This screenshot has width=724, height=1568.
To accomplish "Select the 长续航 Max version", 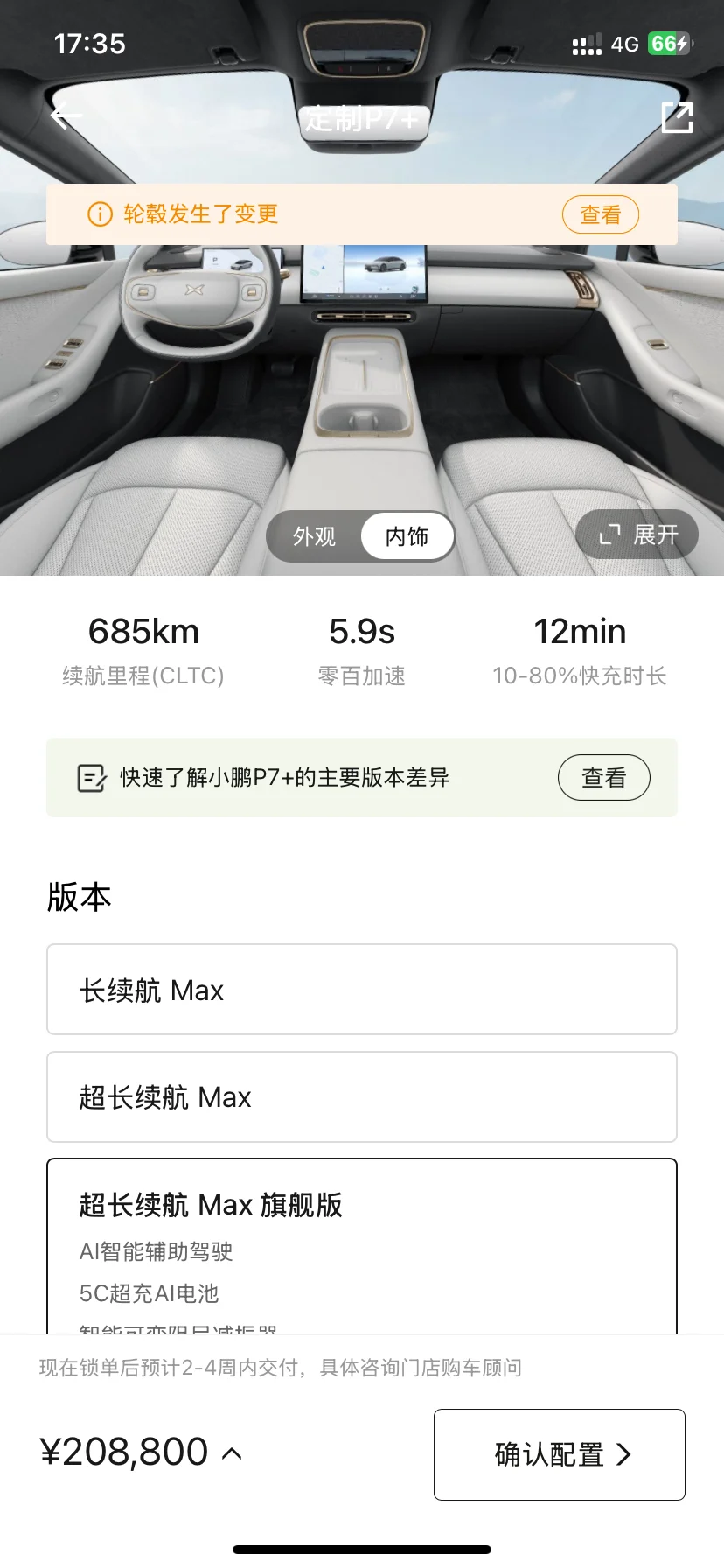I will coord(362,990).
